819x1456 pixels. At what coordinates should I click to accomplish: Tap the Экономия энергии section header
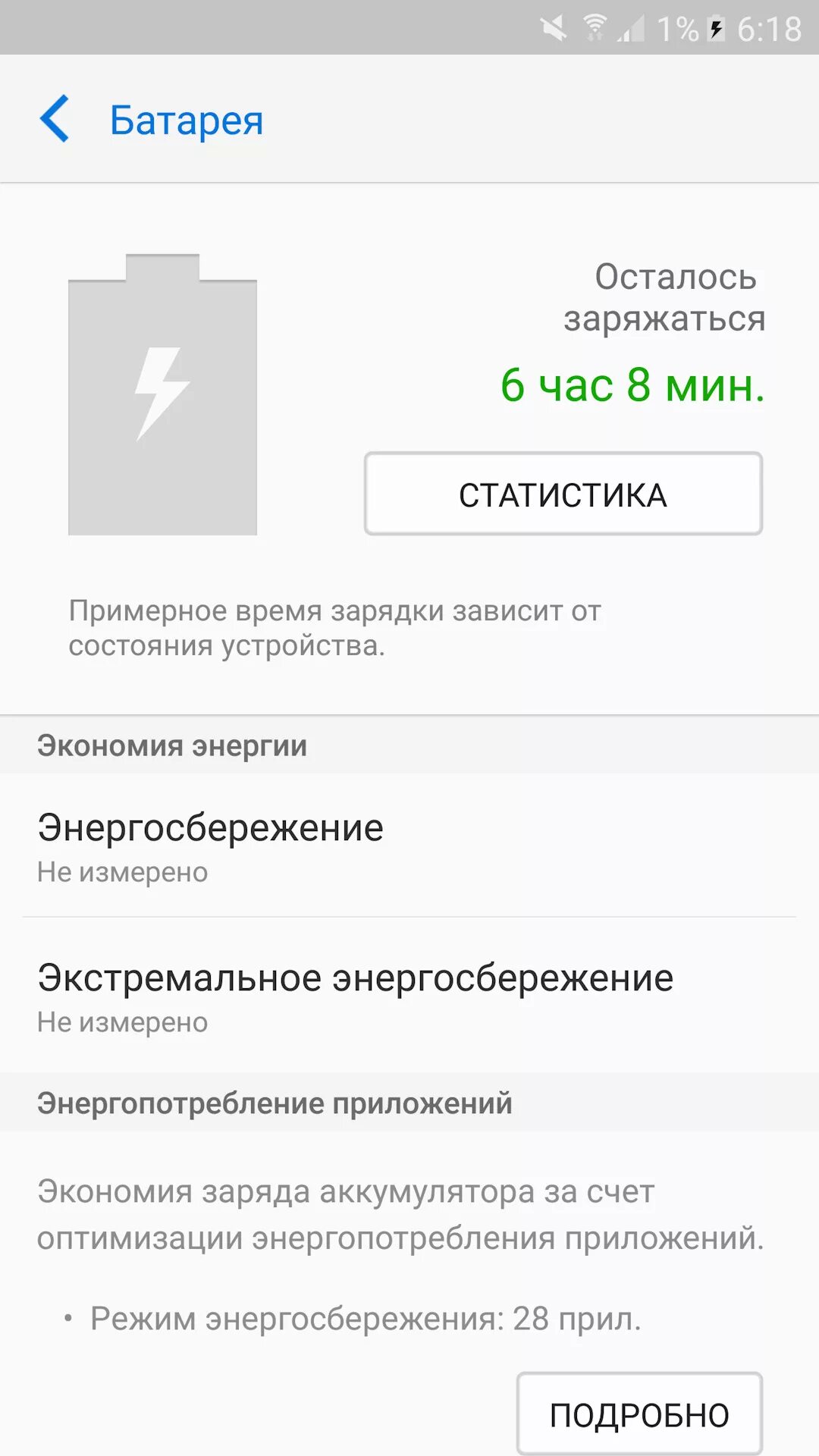point(171,745)
